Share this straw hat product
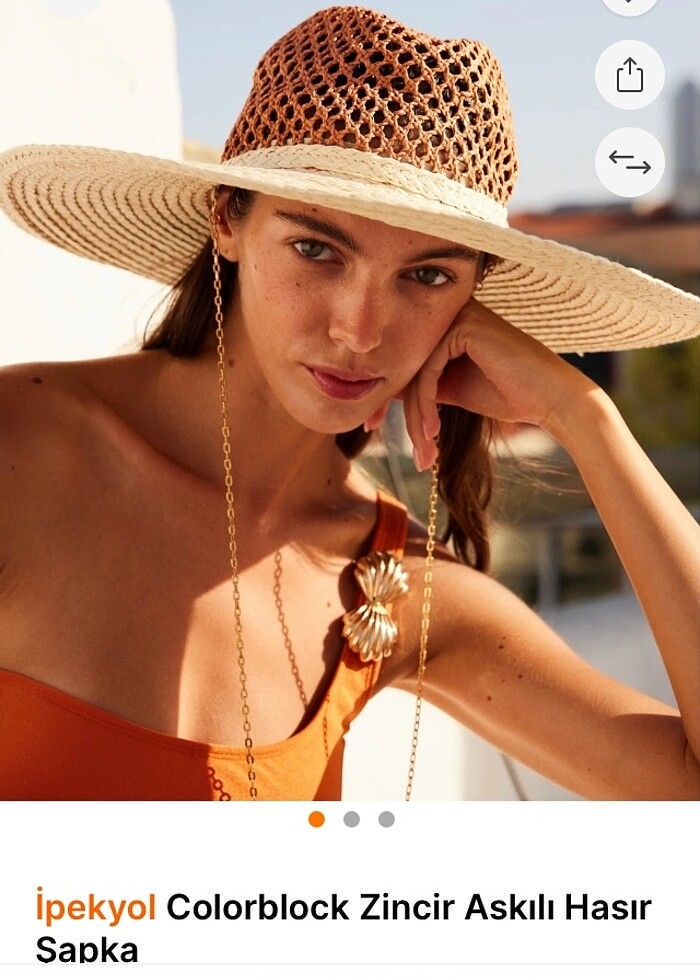This screenshot has height=980, width=700. (629, 75)
